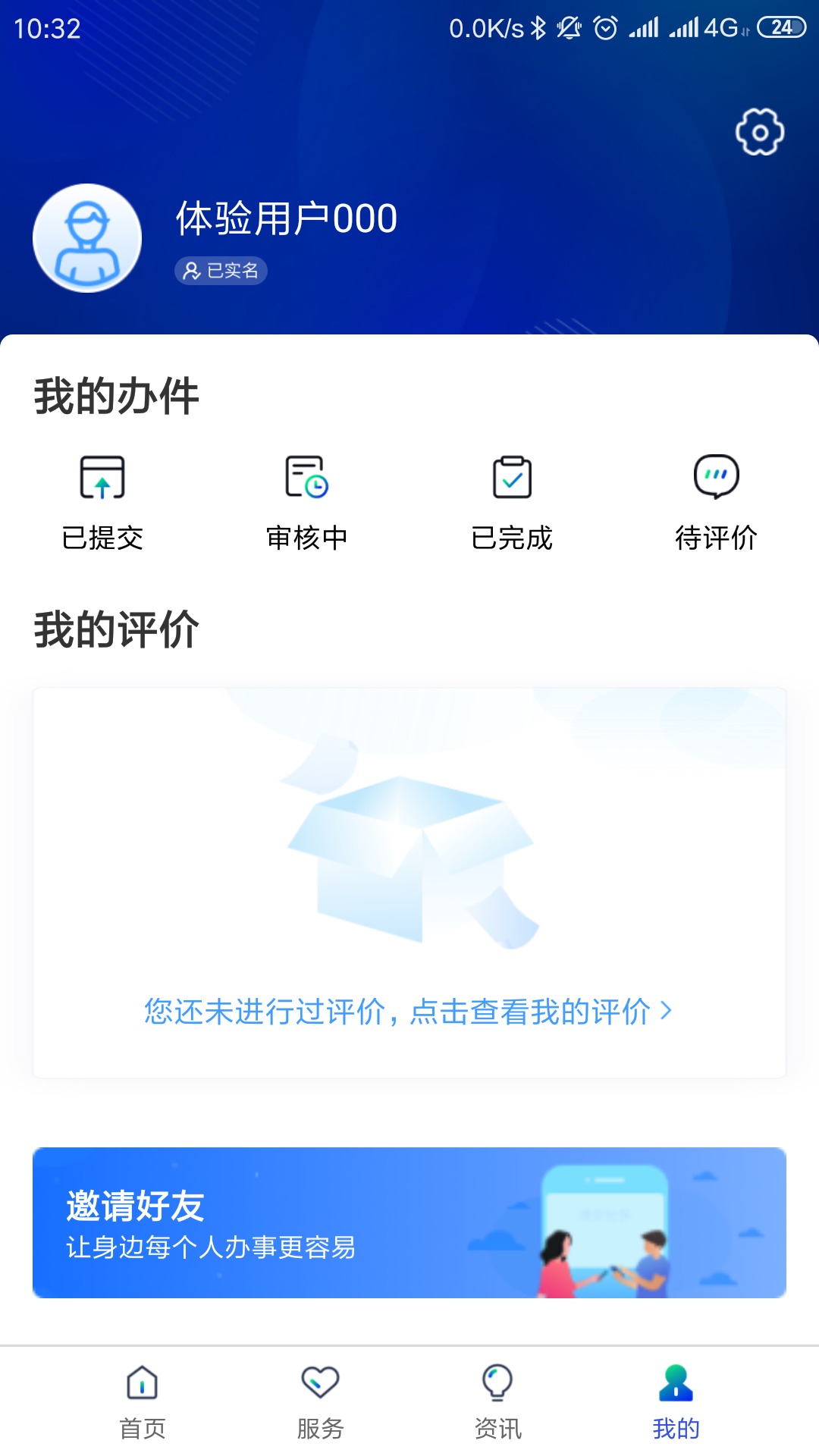The width and height of the screenshot is (819, 1456).
Task: Open 审核中 items under review
Action: [307, 502]
